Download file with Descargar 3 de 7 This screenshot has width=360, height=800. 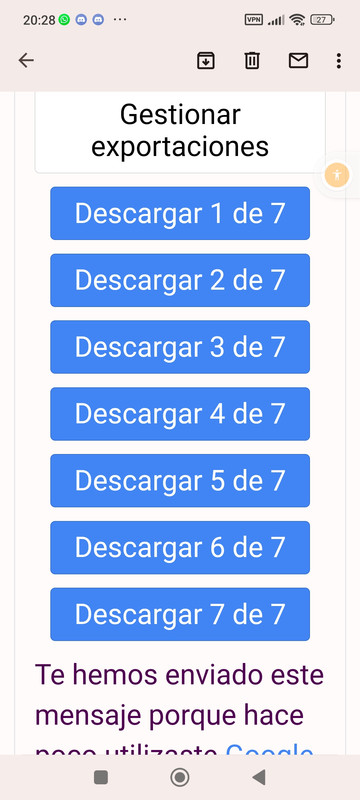(180, 347)
